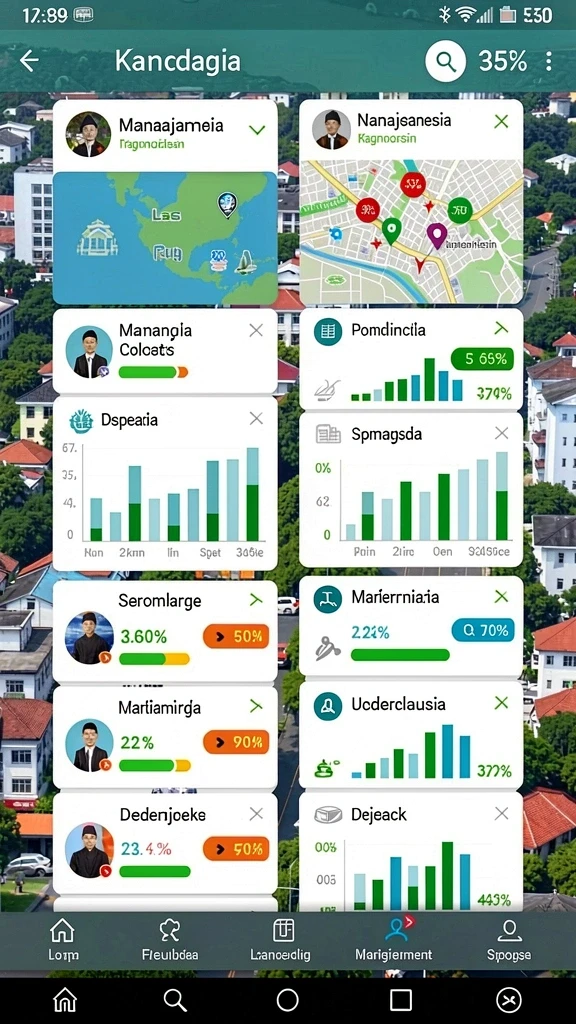Close the Spmagsda chart card
Viewport: 576px width, 1024px height.
[501, 433]
